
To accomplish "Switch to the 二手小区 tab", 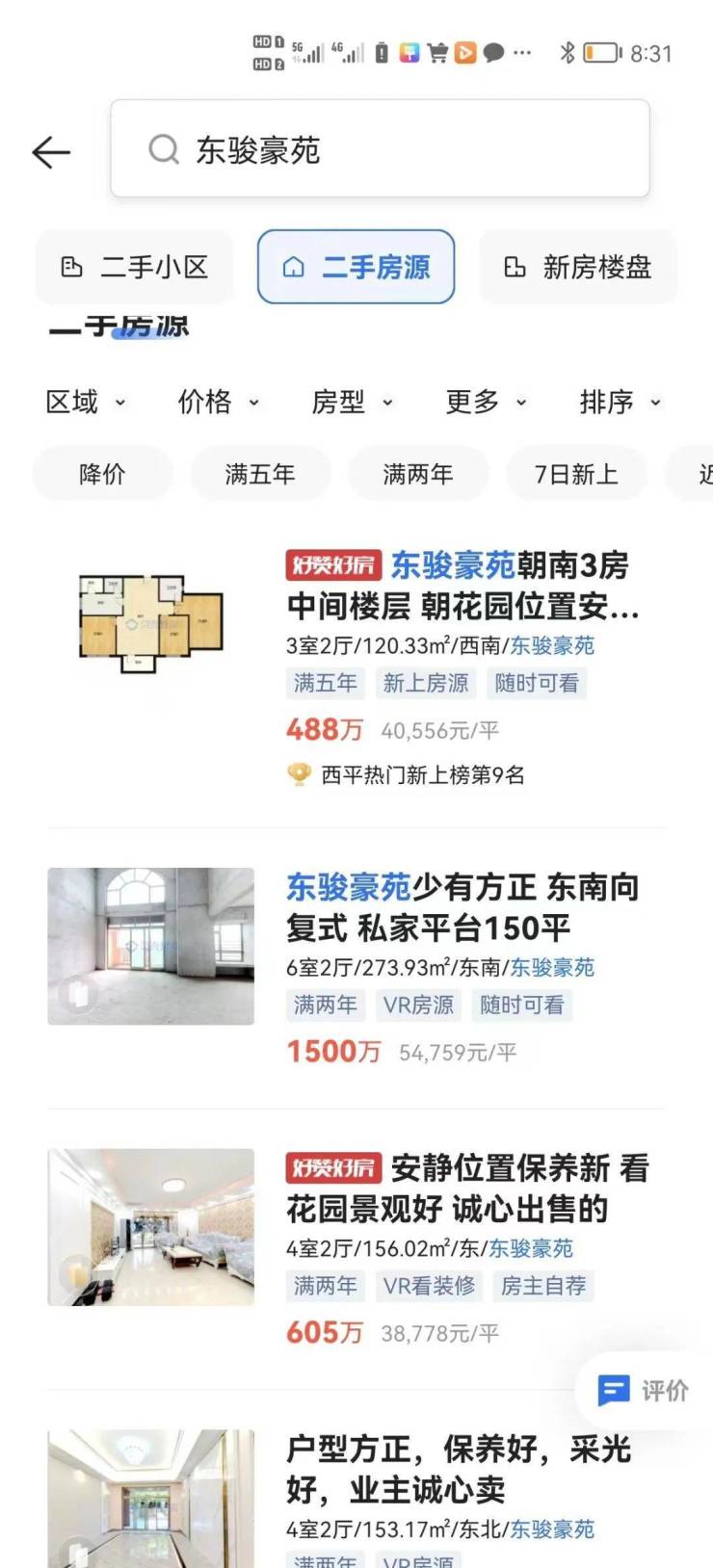I will pos(135,267).
